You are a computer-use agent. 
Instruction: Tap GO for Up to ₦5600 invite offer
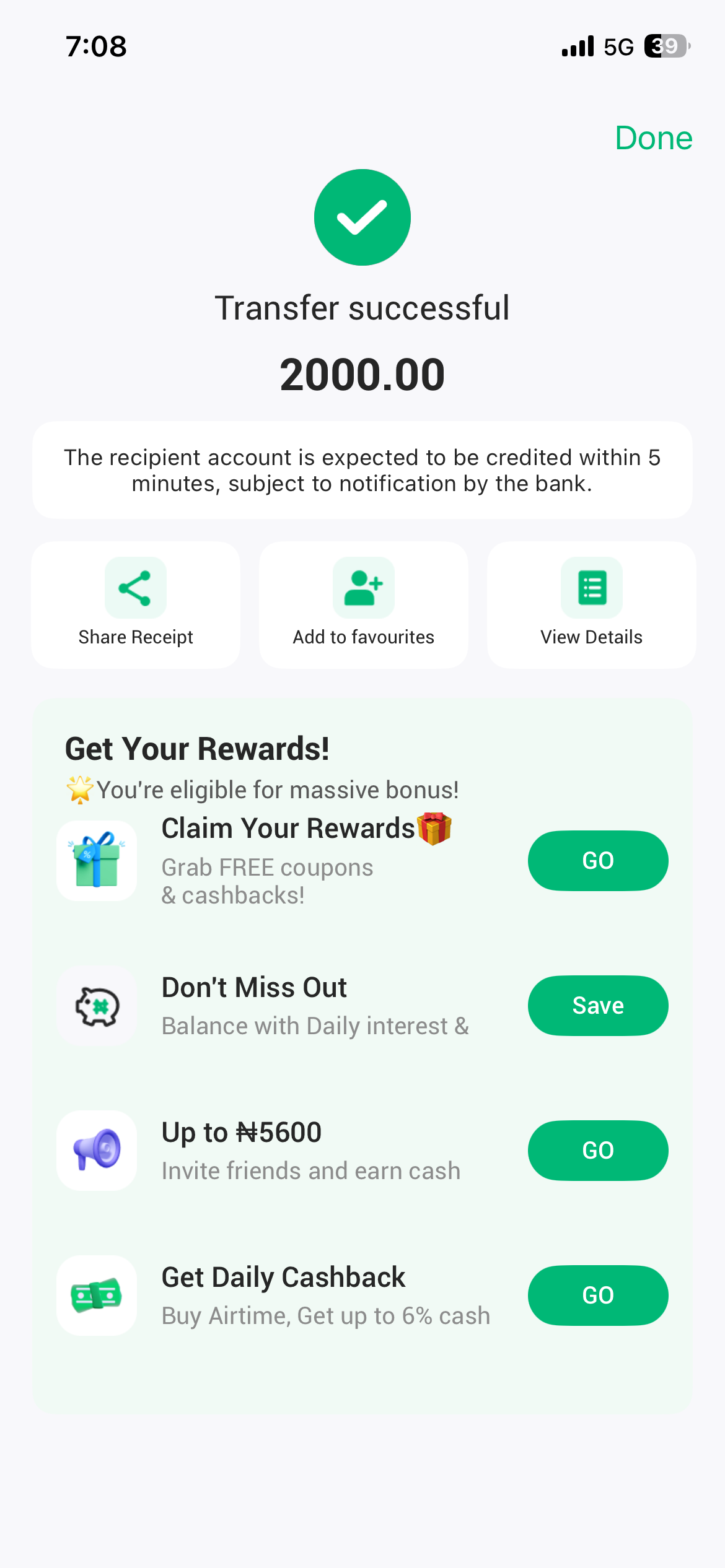click(x=597, y=1150)
